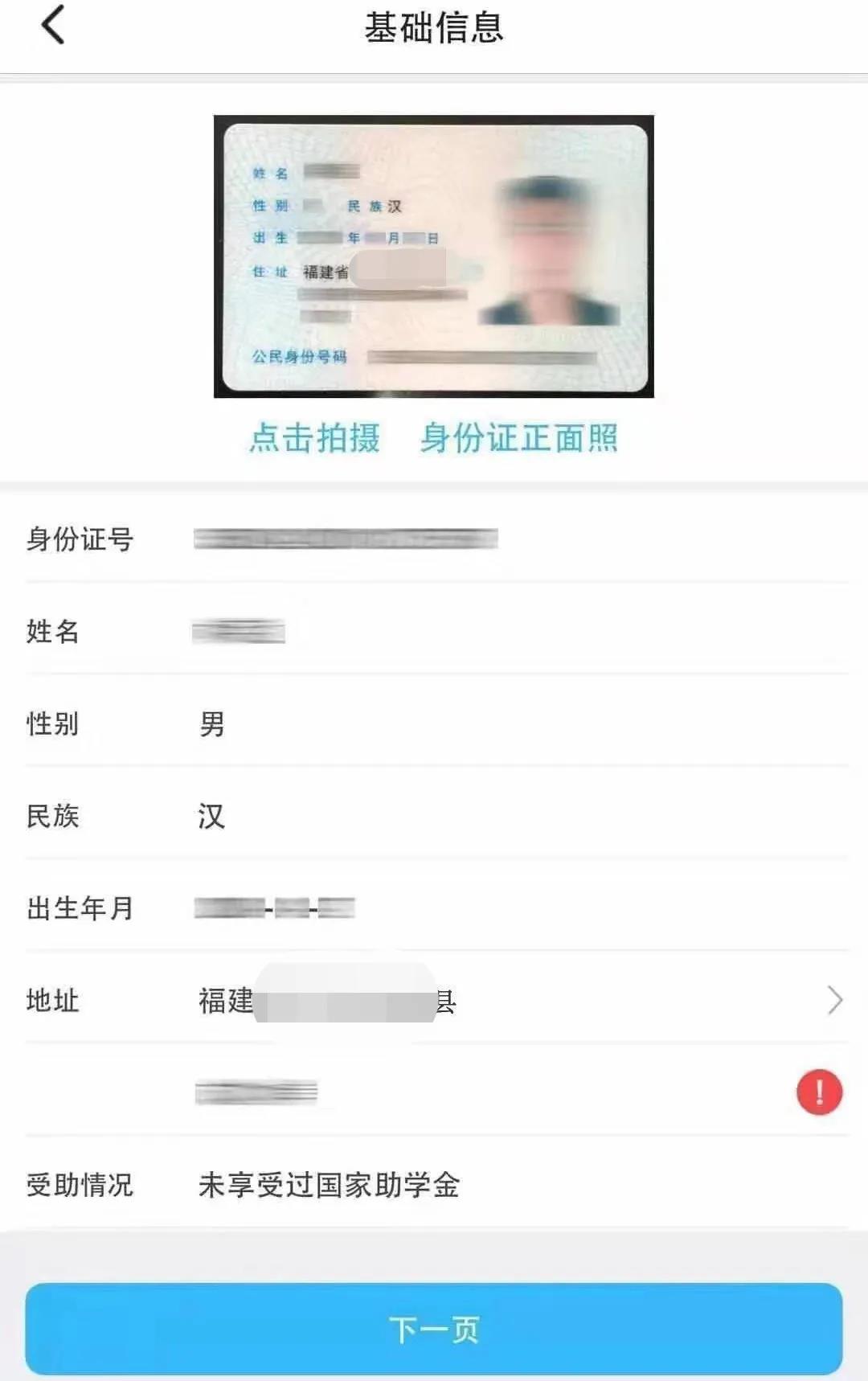Edit the 身份证号 field
This screenshot has height=1381, width=868.
346,539
